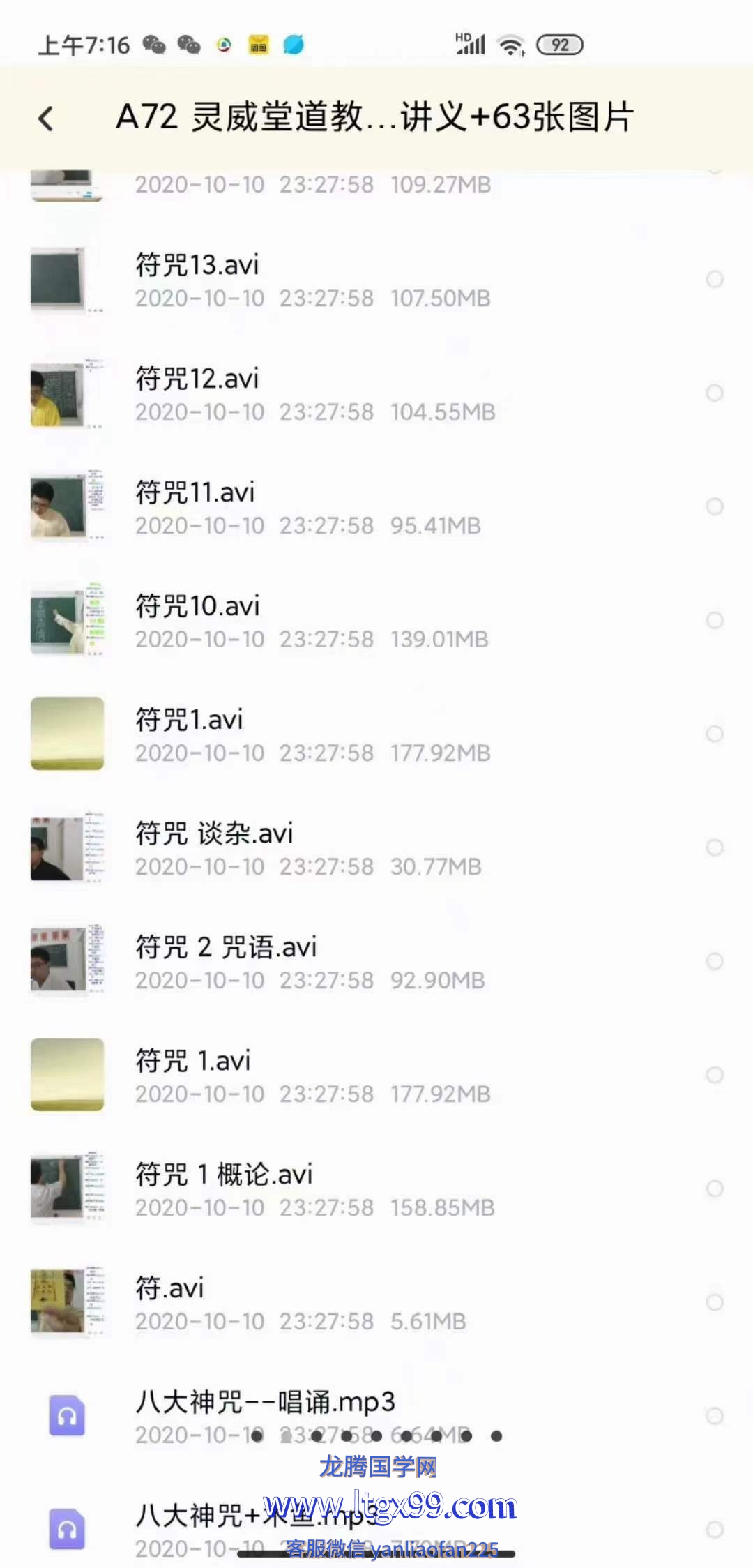Tick the circle next to 符咒 谈杂.avi
The width and height of the screenshot is (753, 1568).
714,848
